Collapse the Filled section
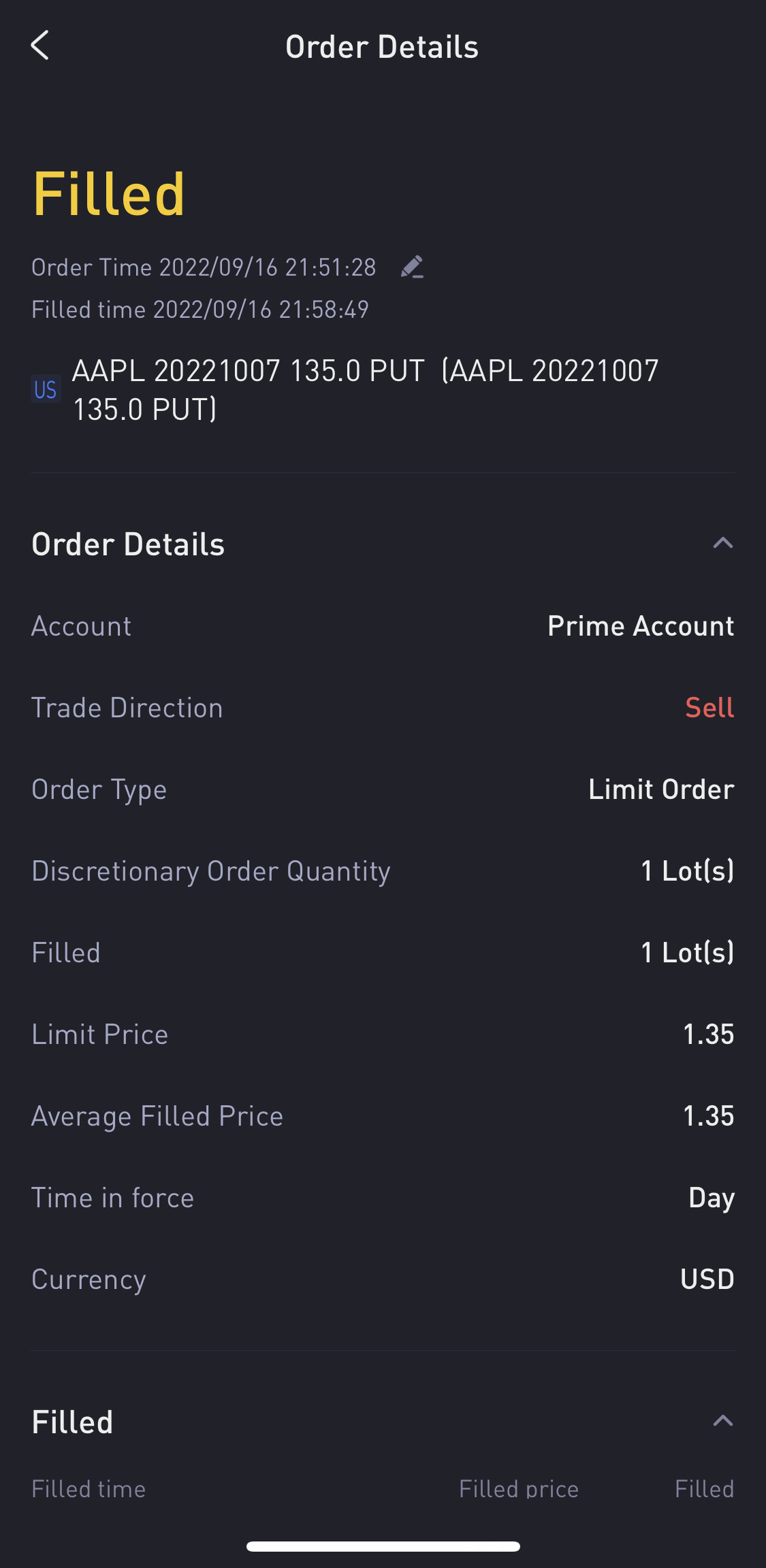766x1568 pixels. pos(722,1421)
